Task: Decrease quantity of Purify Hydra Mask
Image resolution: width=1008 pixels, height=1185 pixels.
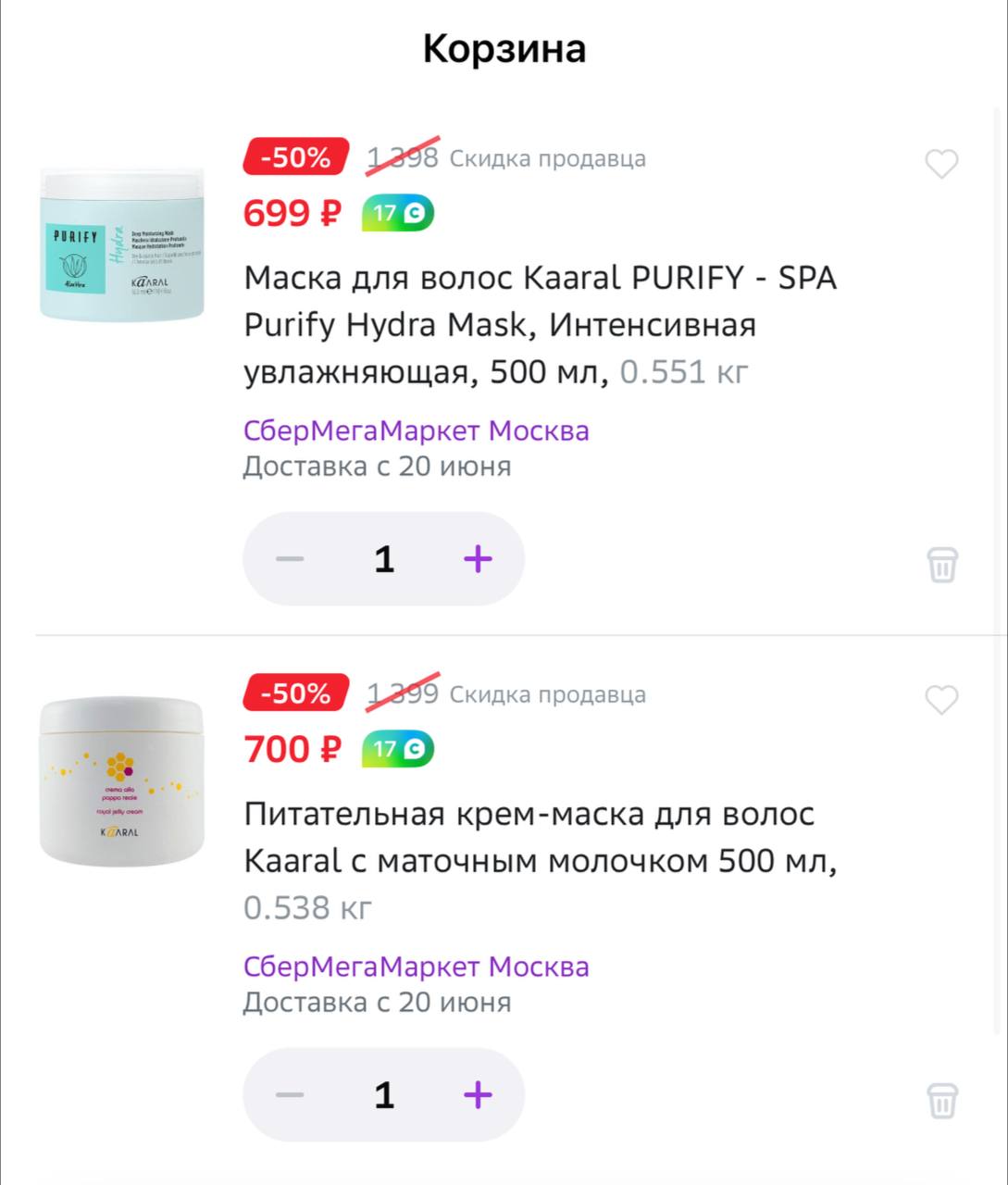Action: pyautogui.click(x=290, y=559)
